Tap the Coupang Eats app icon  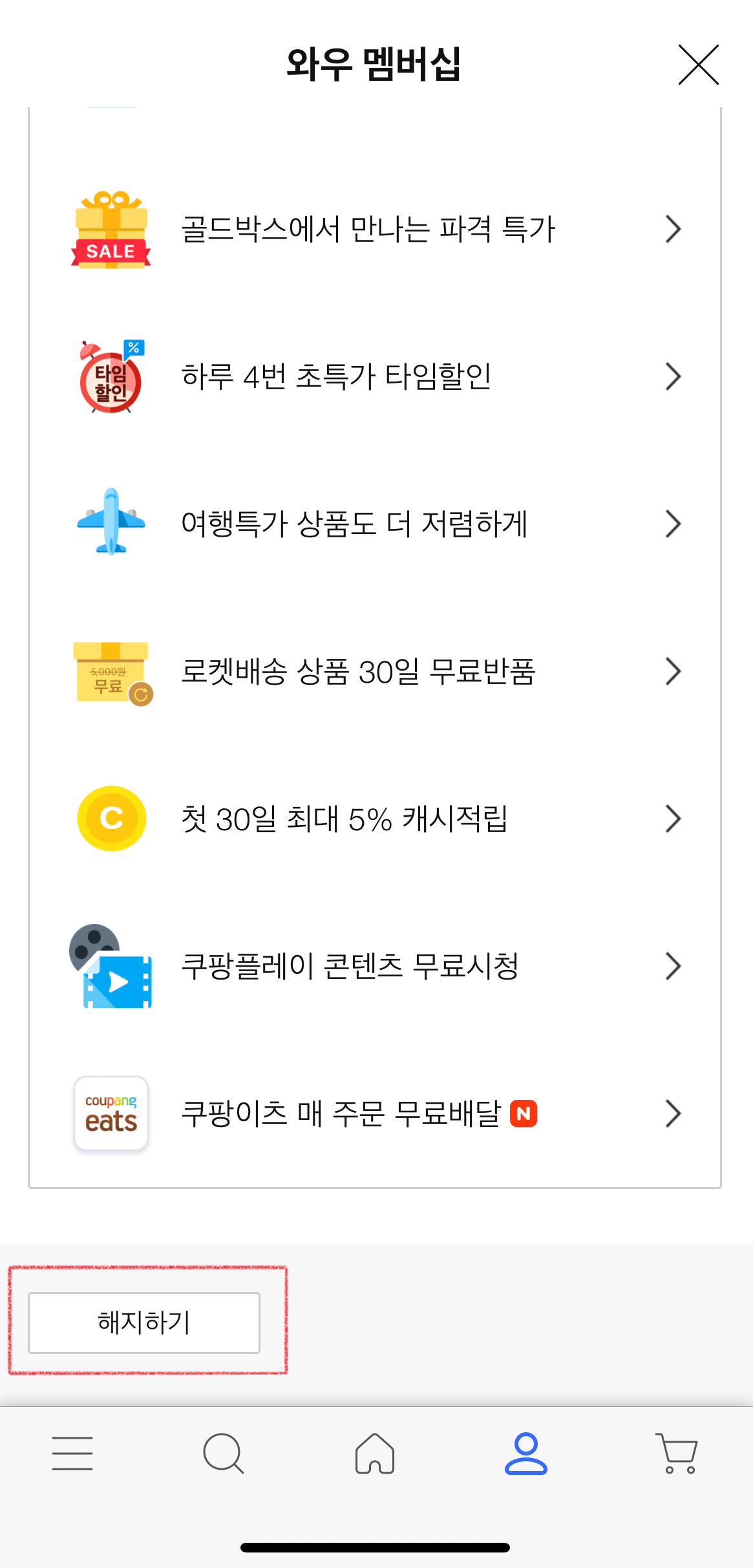click(111, 1113)
